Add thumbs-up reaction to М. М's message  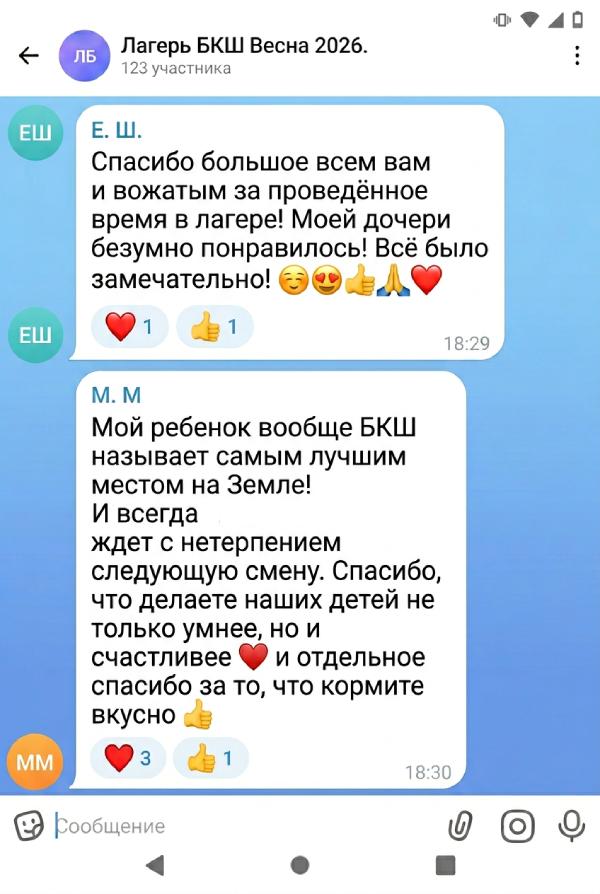coord(211,759)
